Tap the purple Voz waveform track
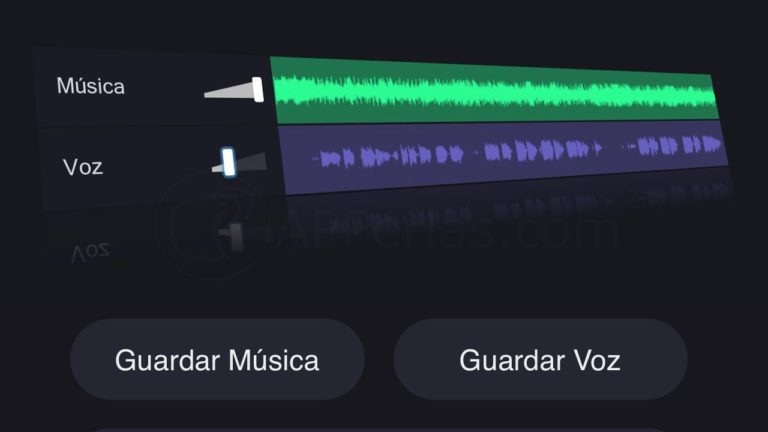The width and height of the screenshot is (768, 432). tap(505, 154)
